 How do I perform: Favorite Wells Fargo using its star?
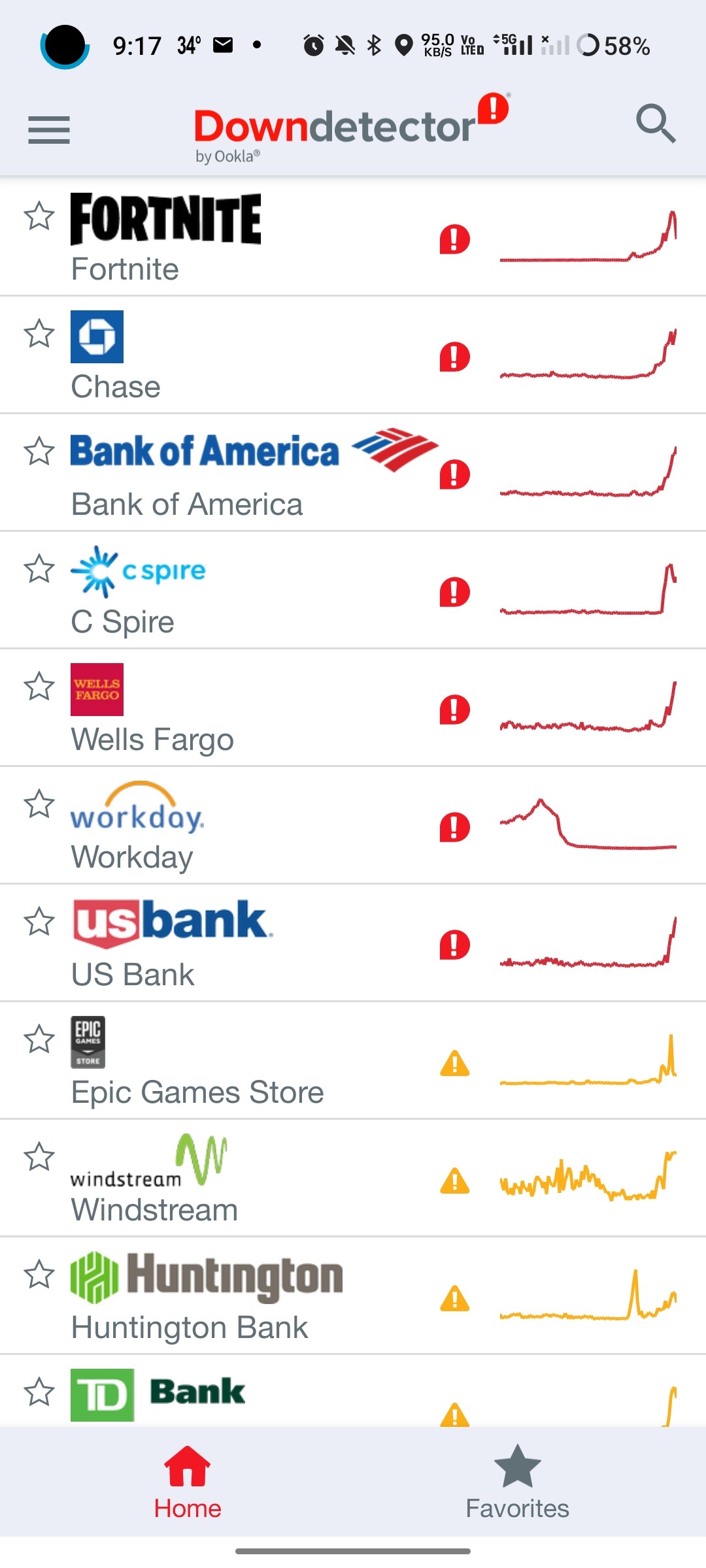(x=39, y=686)
